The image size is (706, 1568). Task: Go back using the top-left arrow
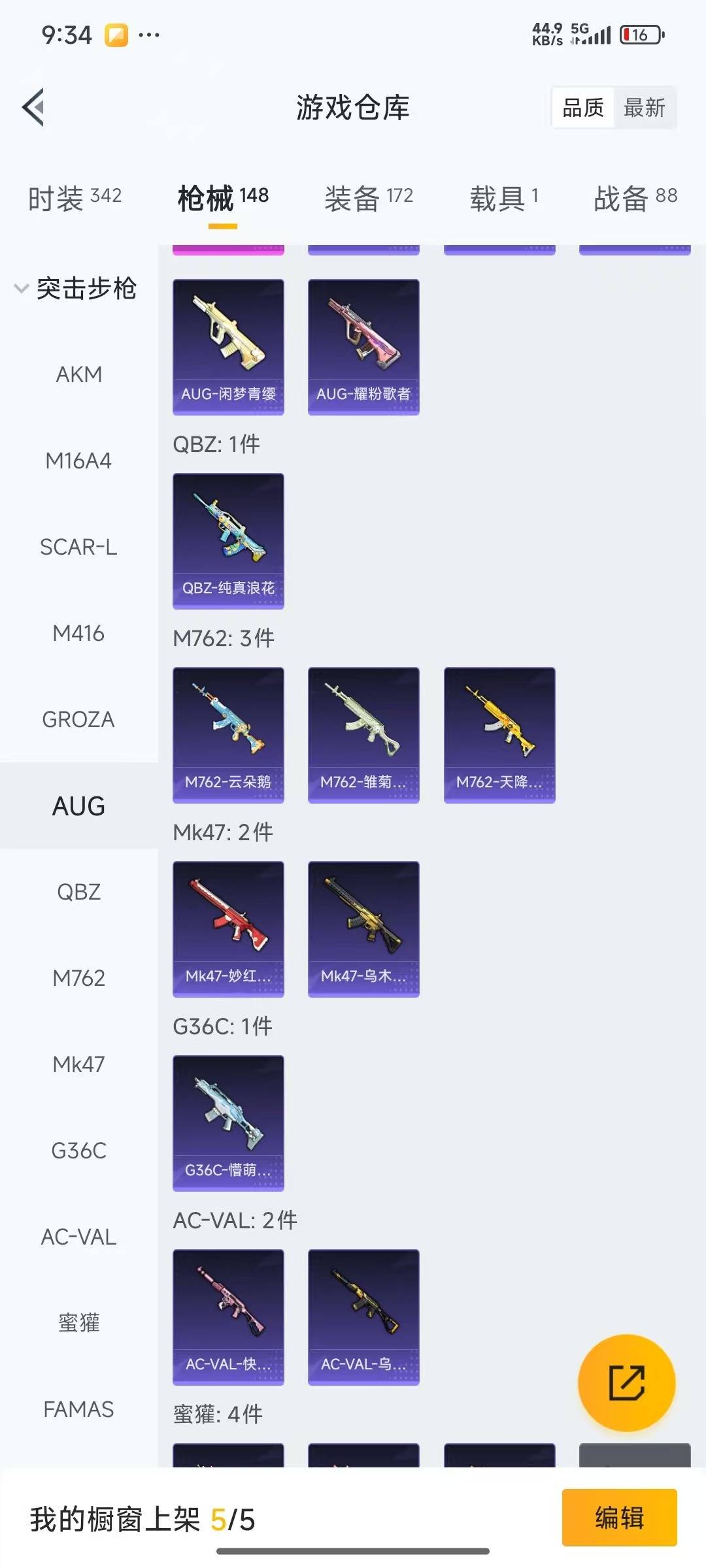[x=34, y=107]
